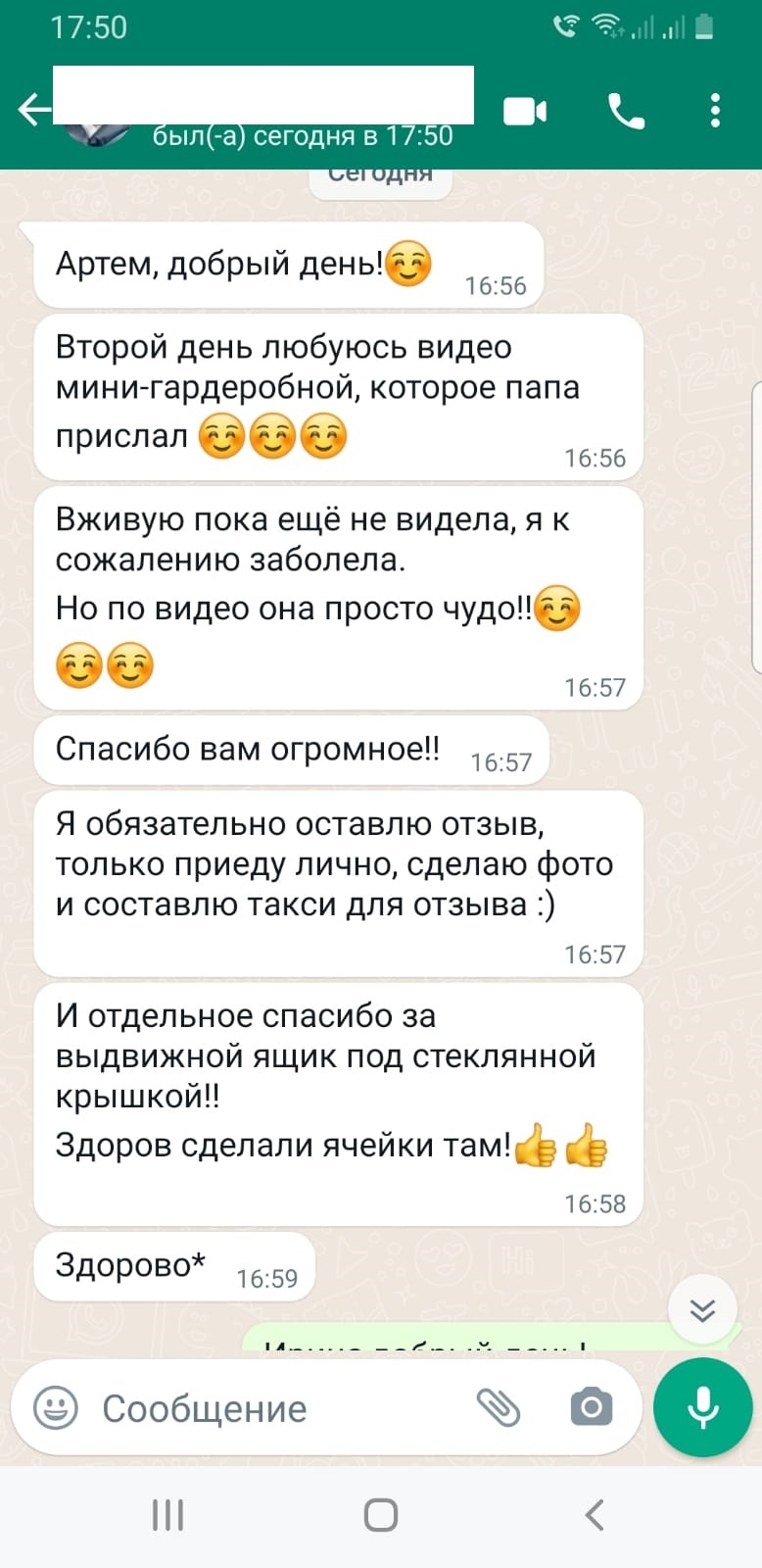Open the emoji picker

(56, 1408)
